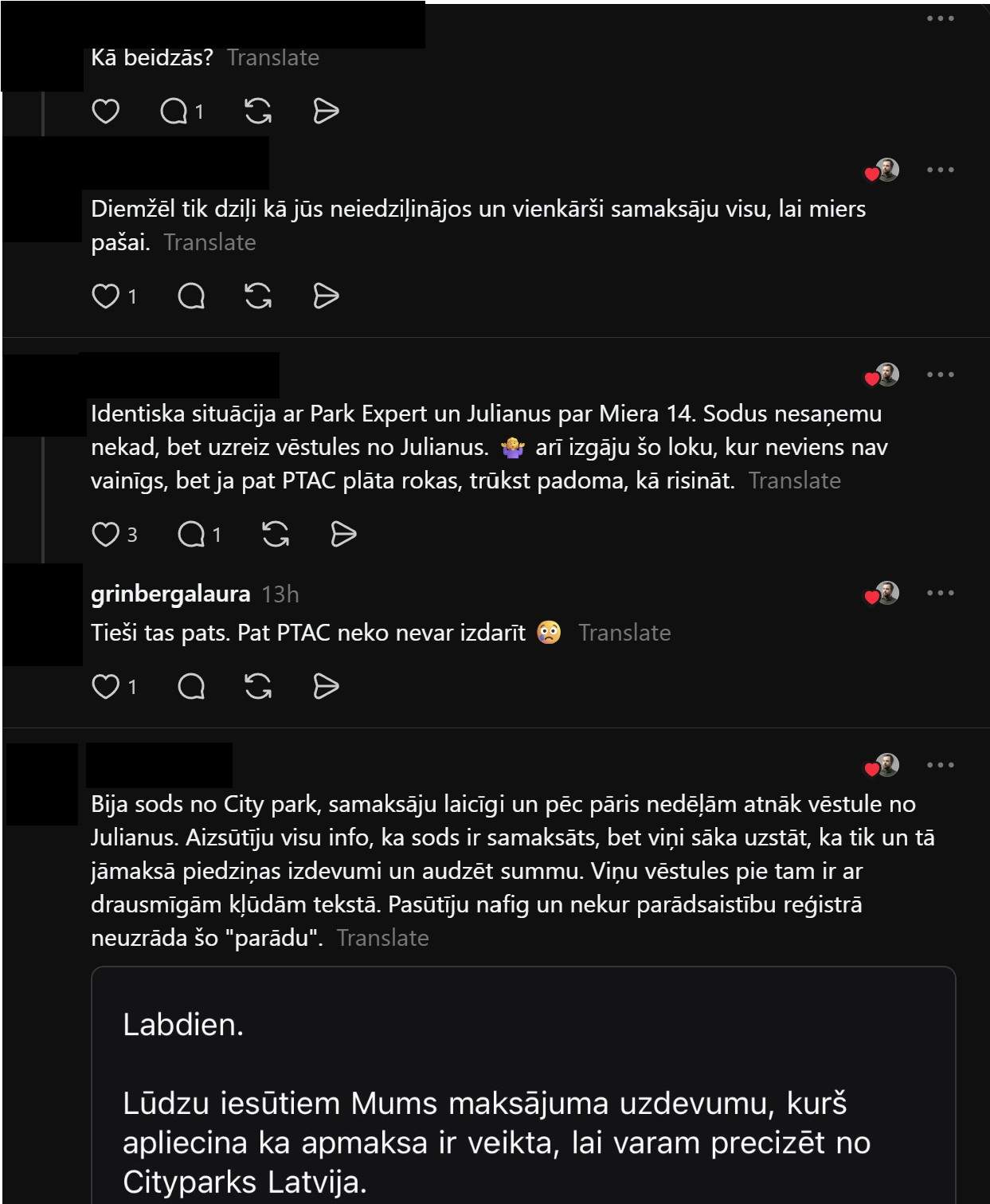Like grinbergalaura's comment
The height and width of the screenshot is (1204, 990).
point(105,686)
